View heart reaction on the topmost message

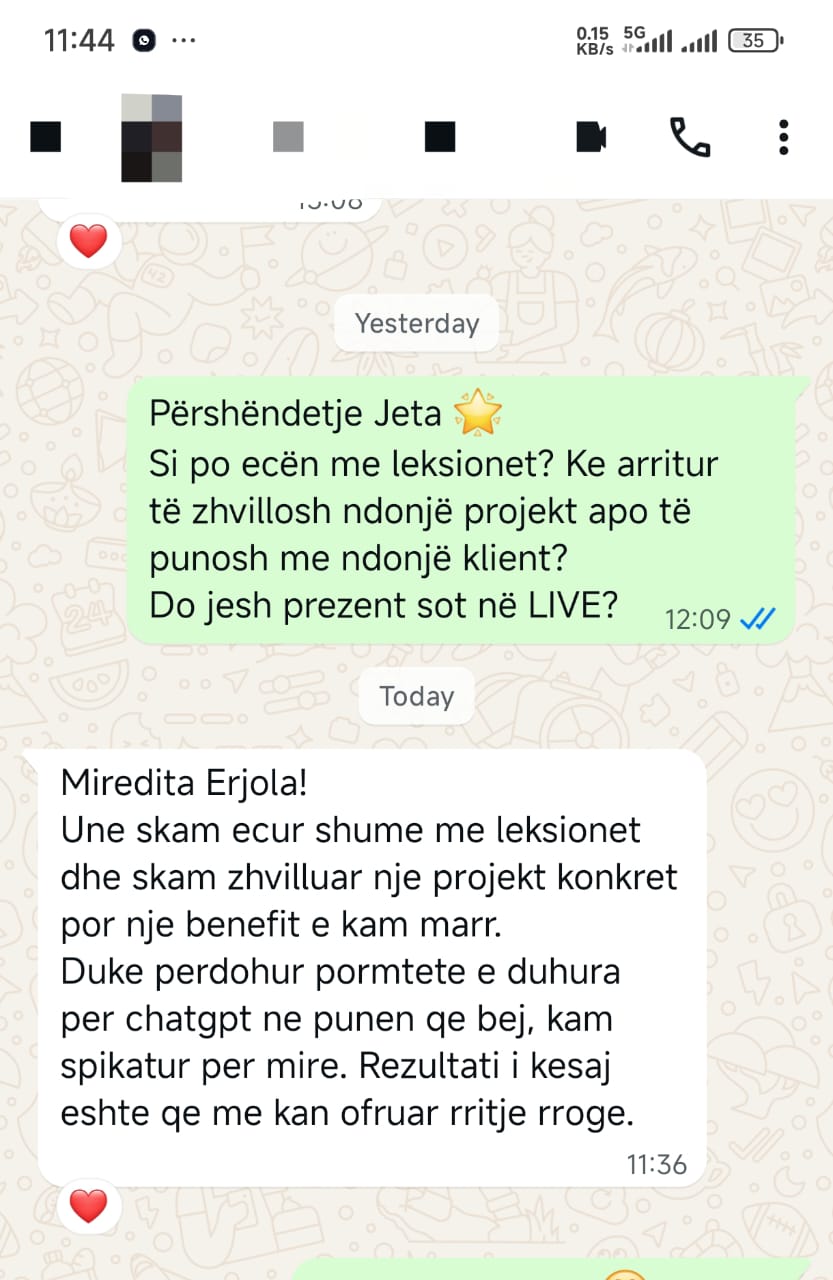click(x=88, y=241)
